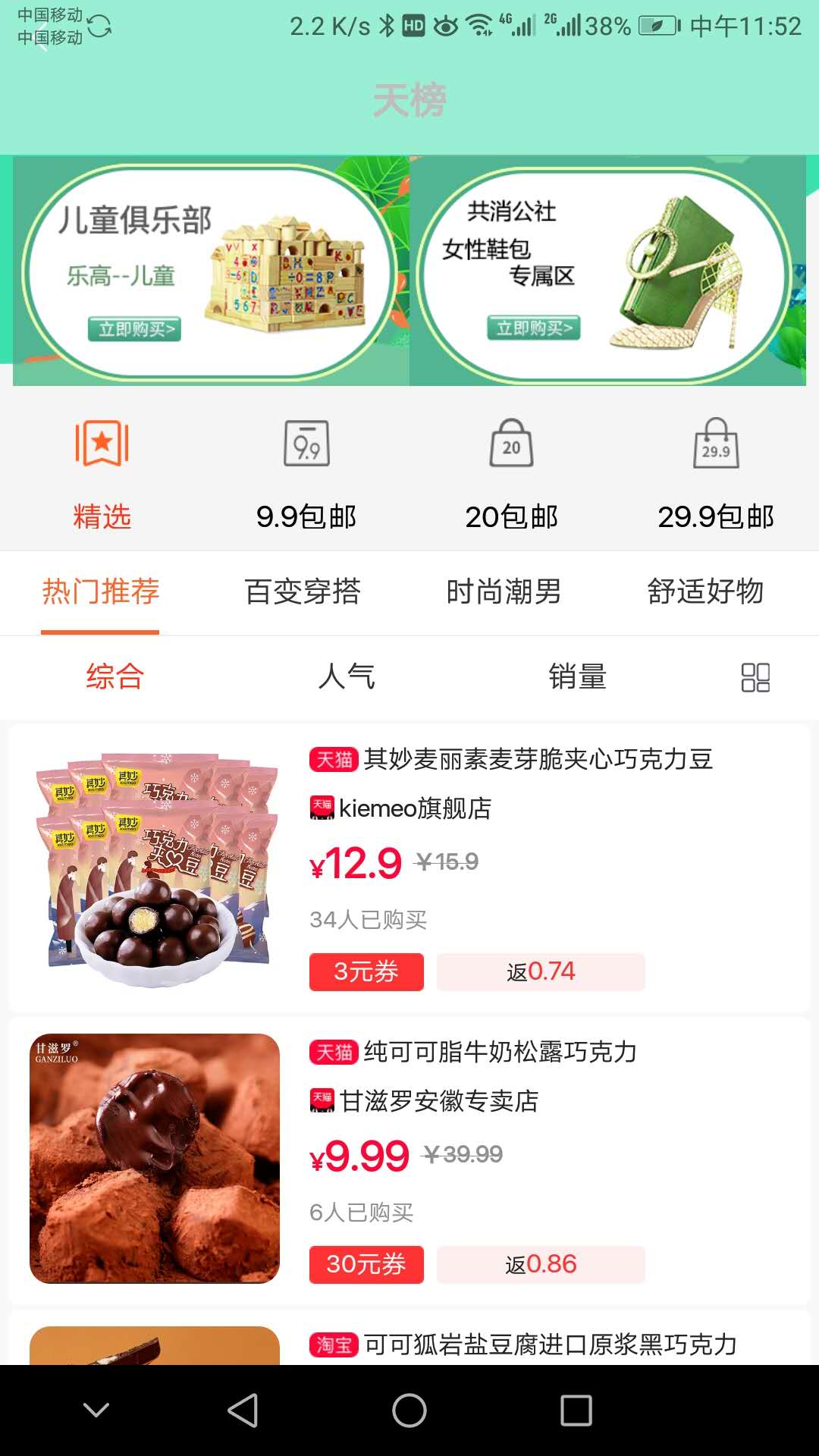819x1456 pixels.
Task: Switch to the 百变穿搭 tab
Action: click(x=303, y=591)
